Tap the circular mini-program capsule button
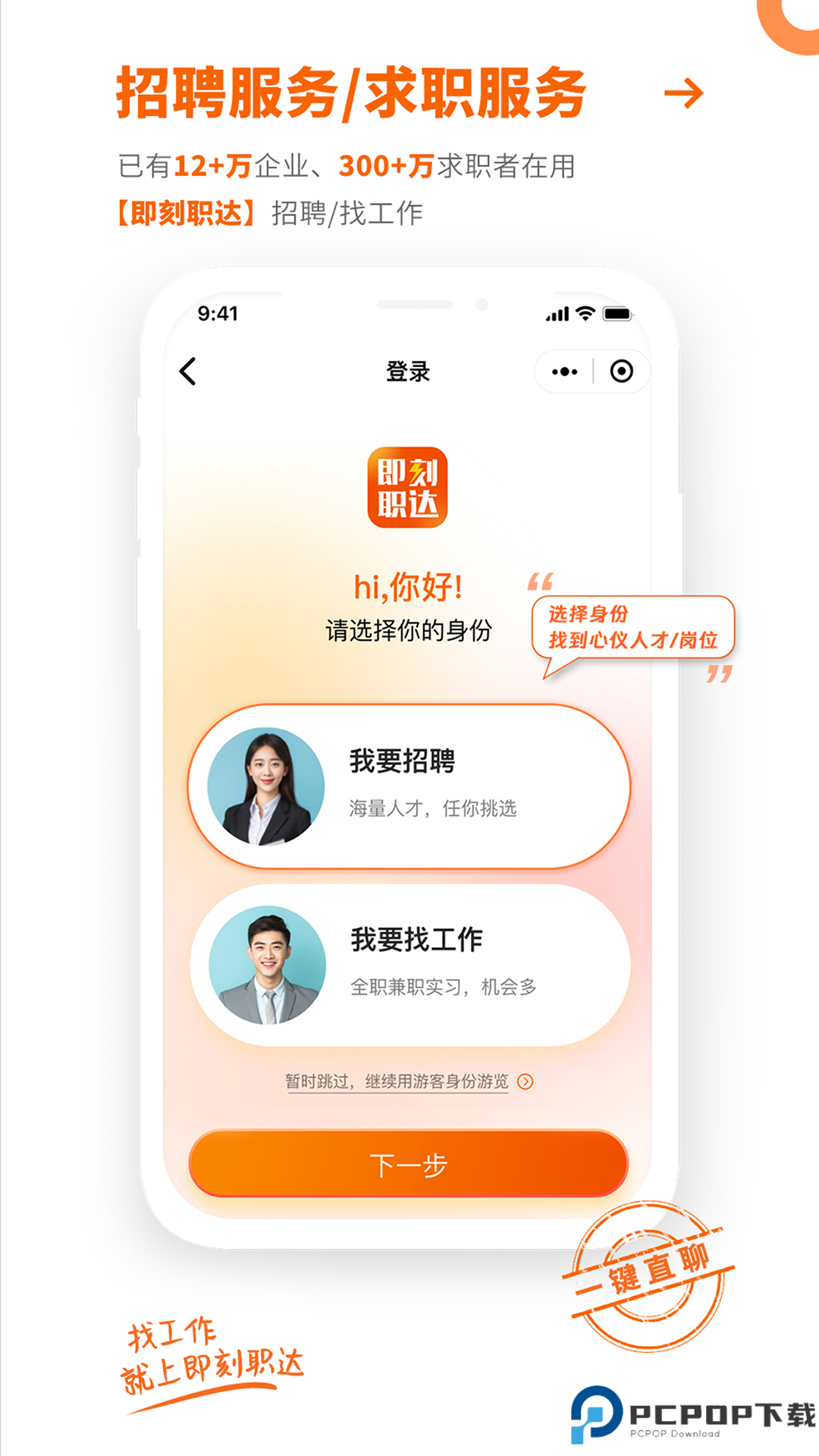Image resolution: width=819 pixels, height=1456 pixels. (623, 370)
